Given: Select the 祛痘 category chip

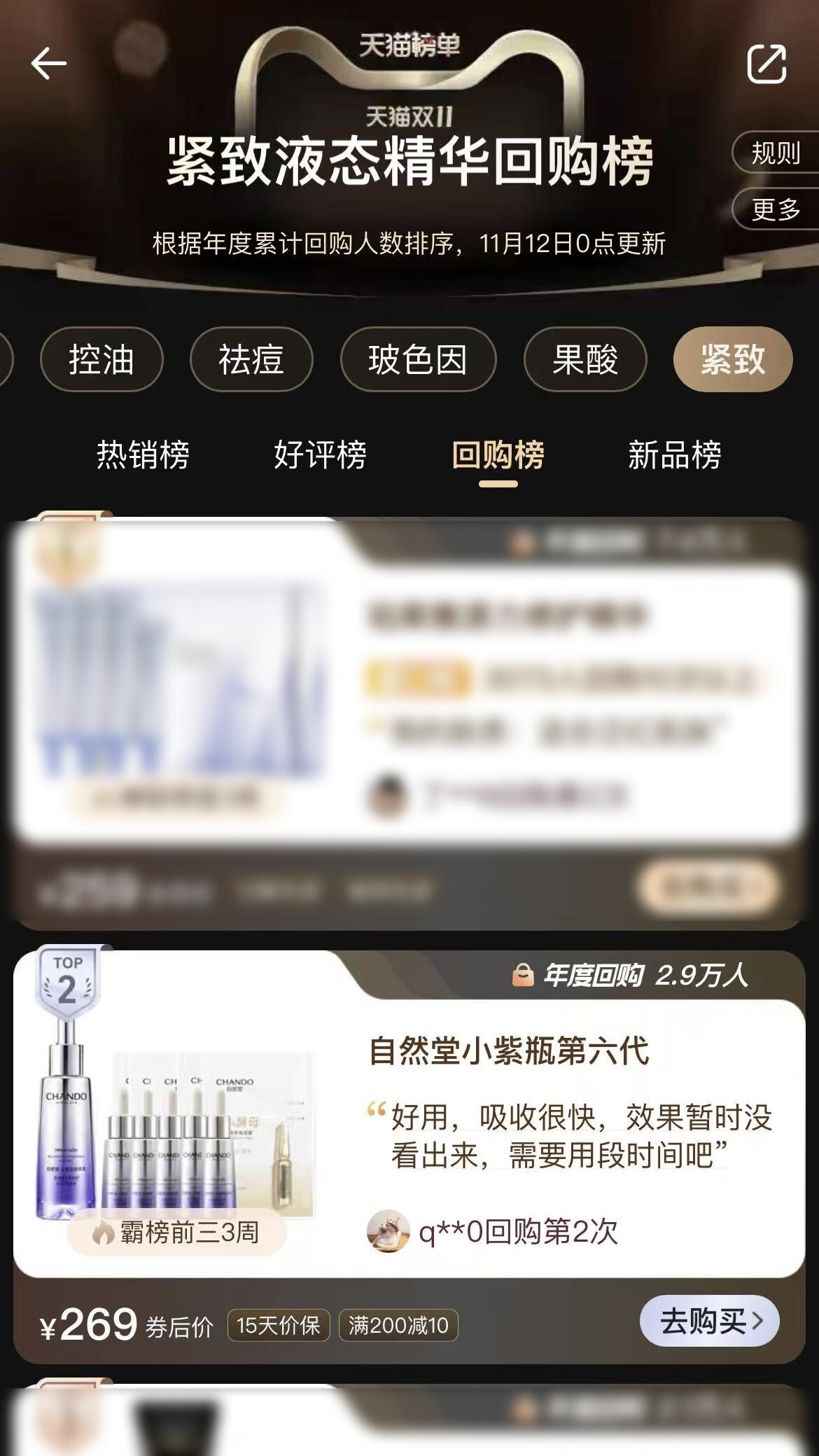Looking at the screenshot, I should 251,359.
